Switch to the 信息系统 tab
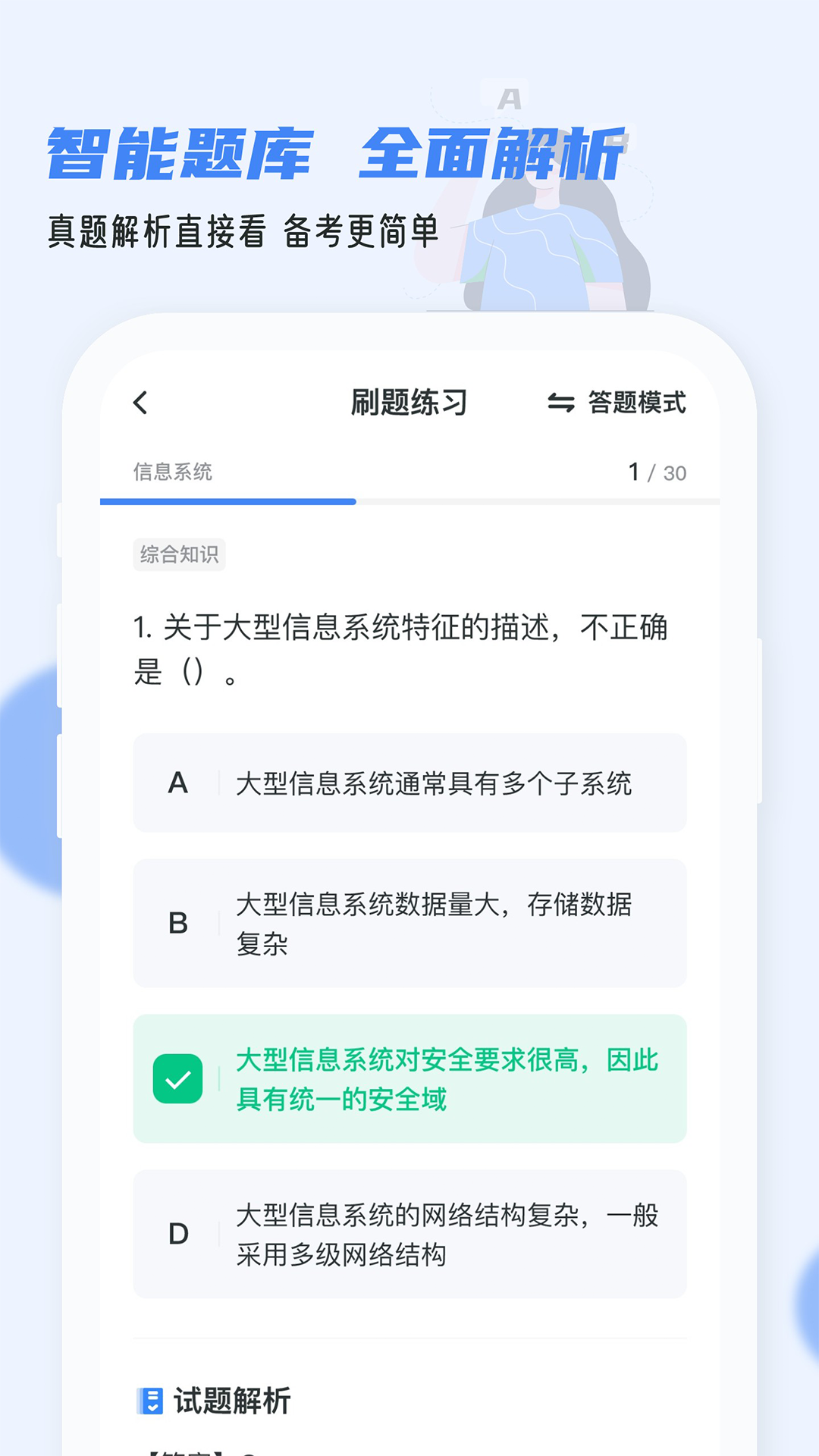 point(173,472)
